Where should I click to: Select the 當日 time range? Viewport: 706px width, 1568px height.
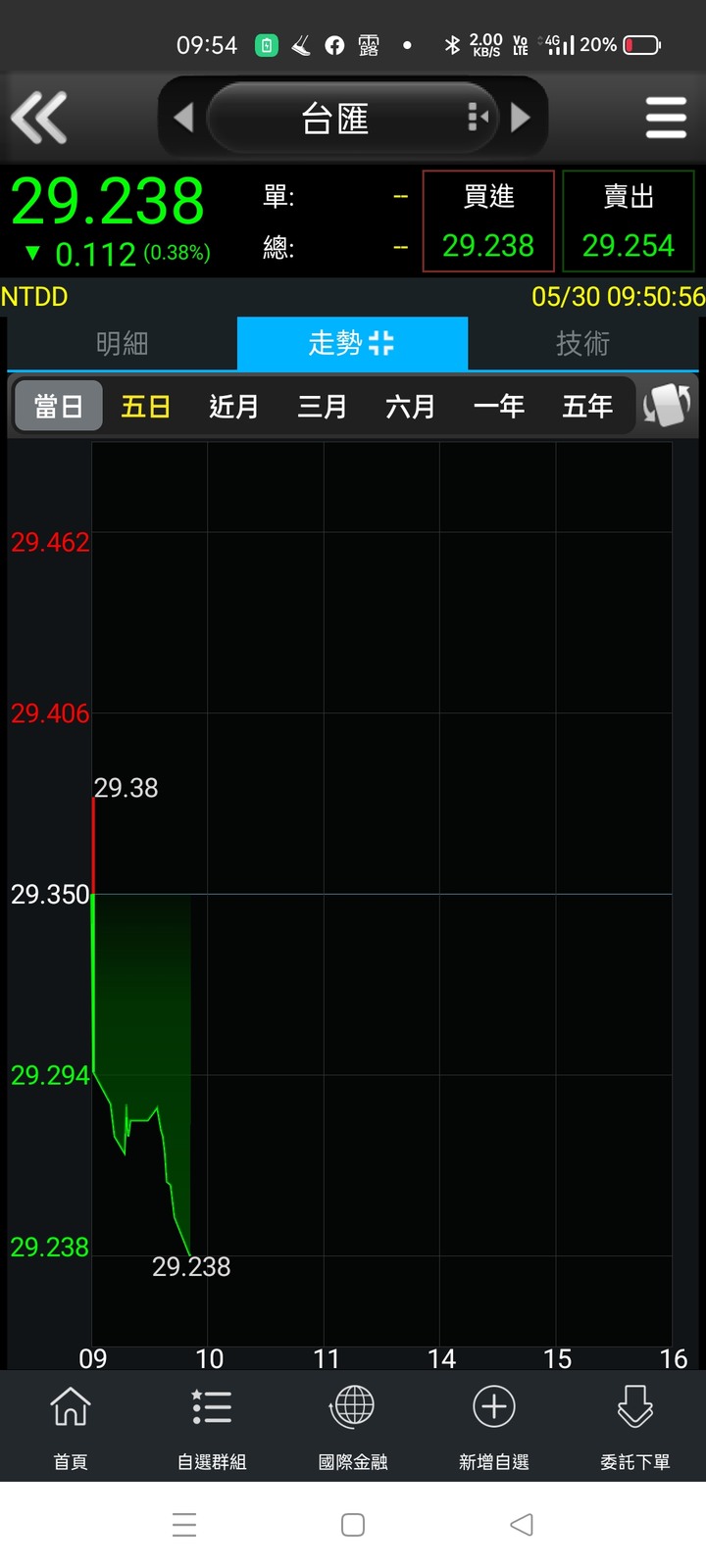tap(59, 406)
